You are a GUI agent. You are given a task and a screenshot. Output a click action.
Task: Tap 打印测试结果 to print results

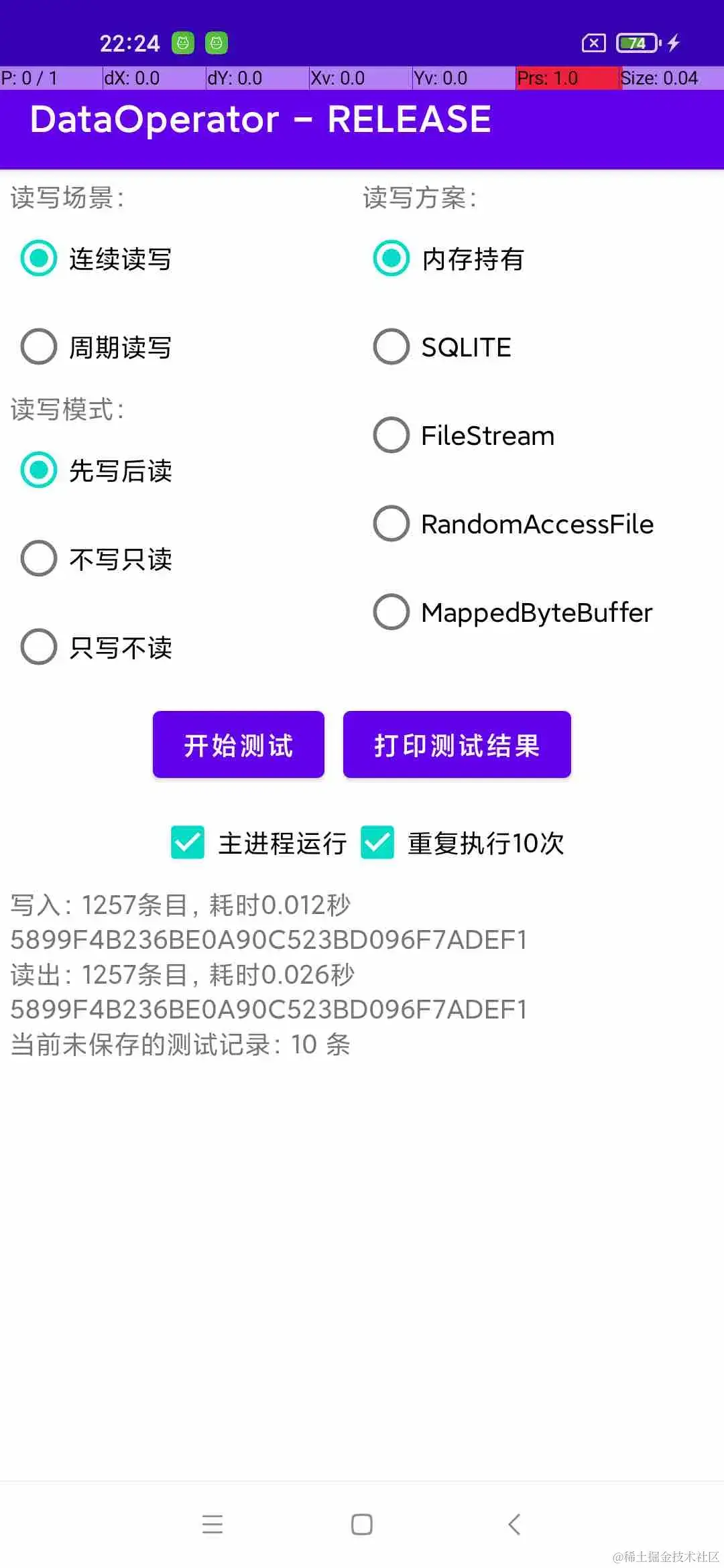(457, 744)
